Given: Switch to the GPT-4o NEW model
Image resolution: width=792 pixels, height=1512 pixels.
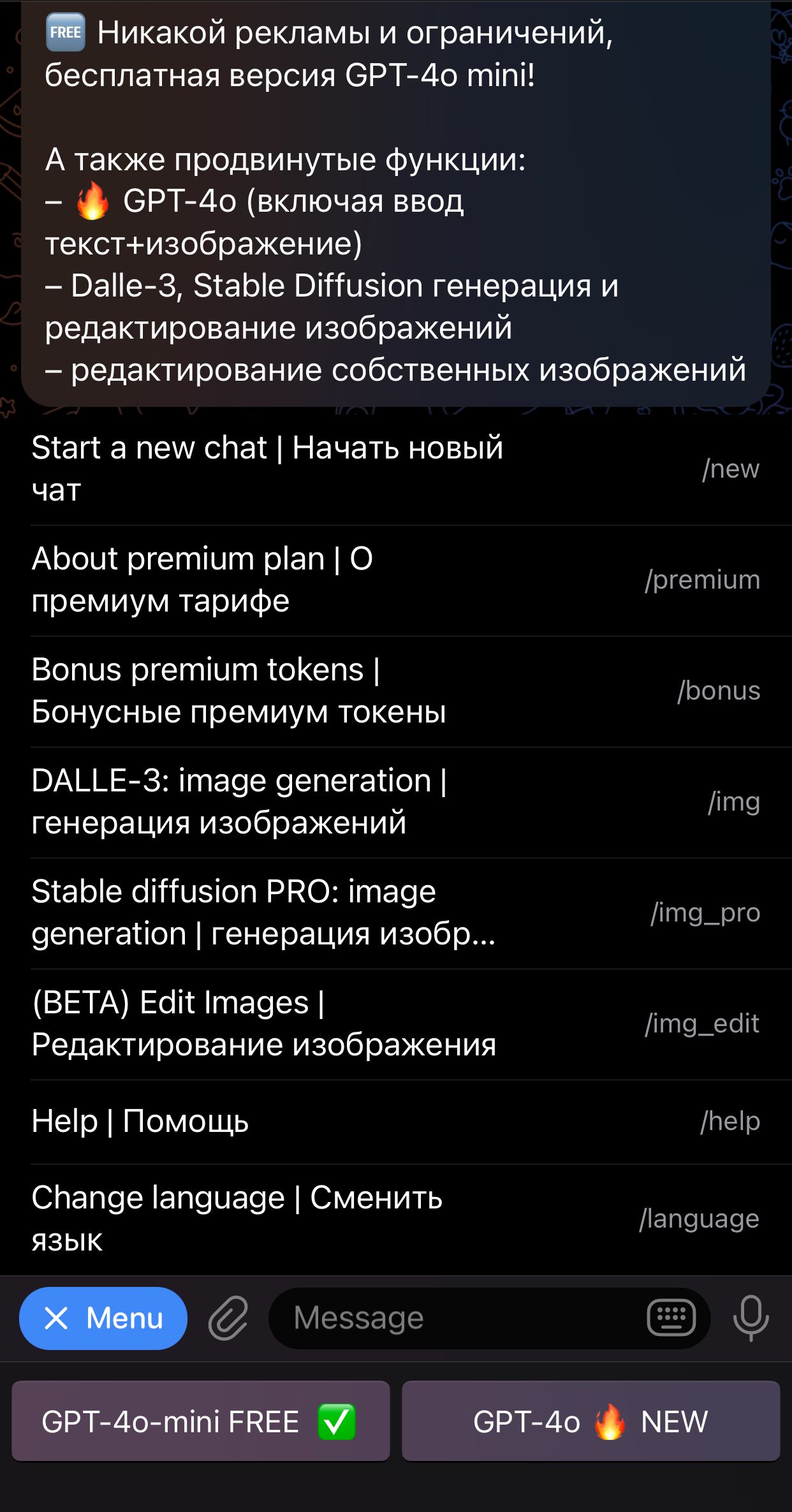Looking at the screenshot, I should pos(590,1421).
